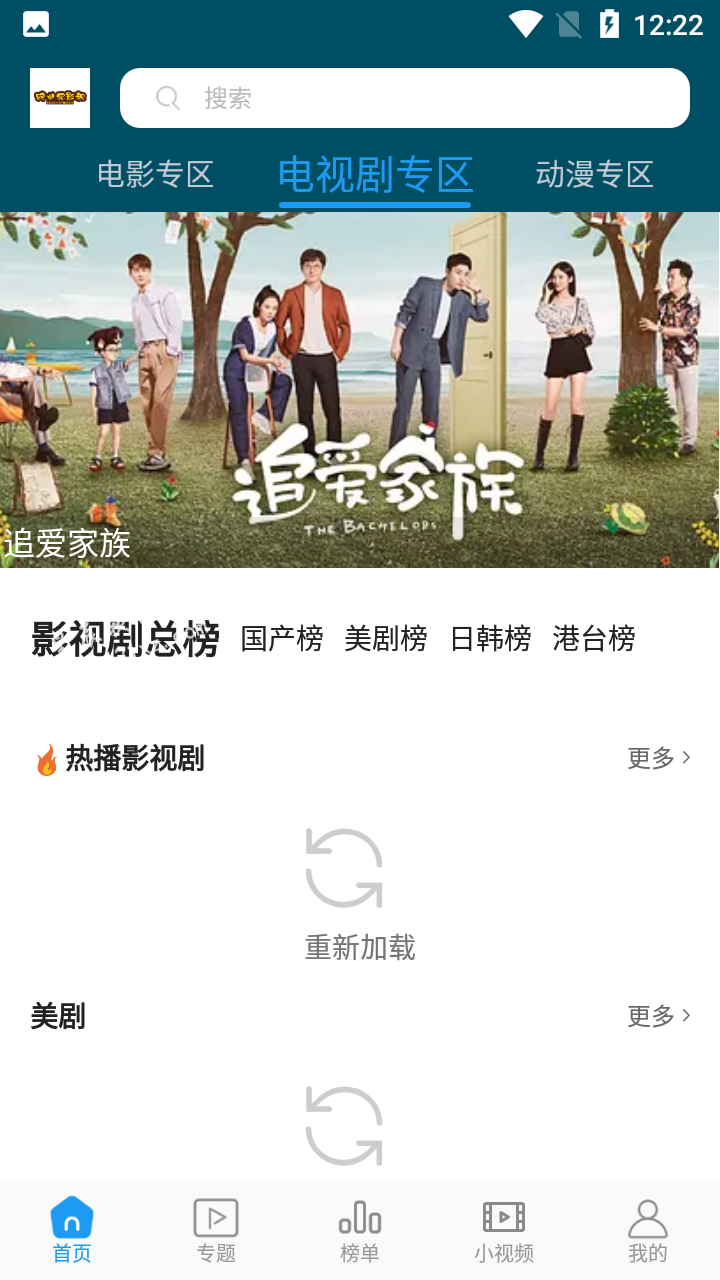The image size is (720, 1280).
Task: Switch to the 国产榜 ranking
Action: pos(282,639)
